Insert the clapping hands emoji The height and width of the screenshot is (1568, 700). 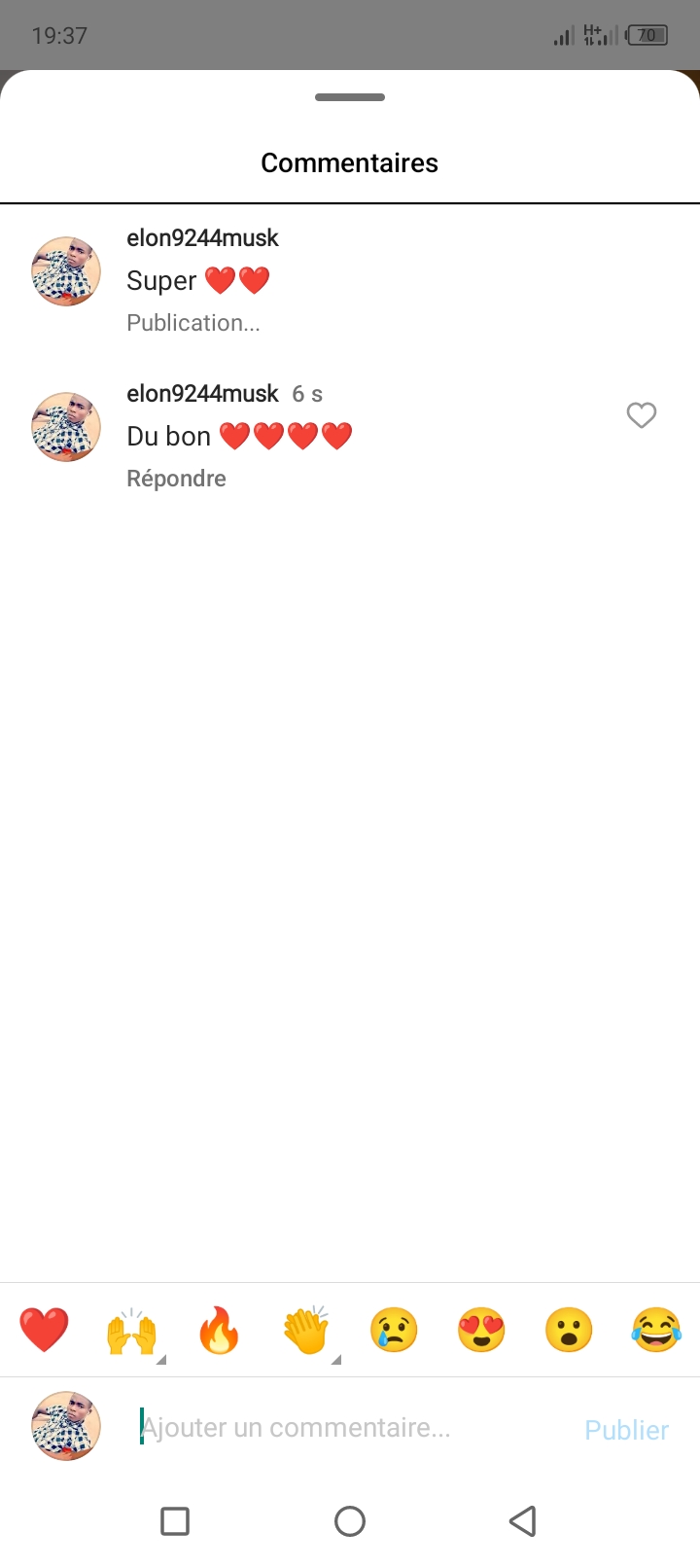click(x=306, y=1331)
